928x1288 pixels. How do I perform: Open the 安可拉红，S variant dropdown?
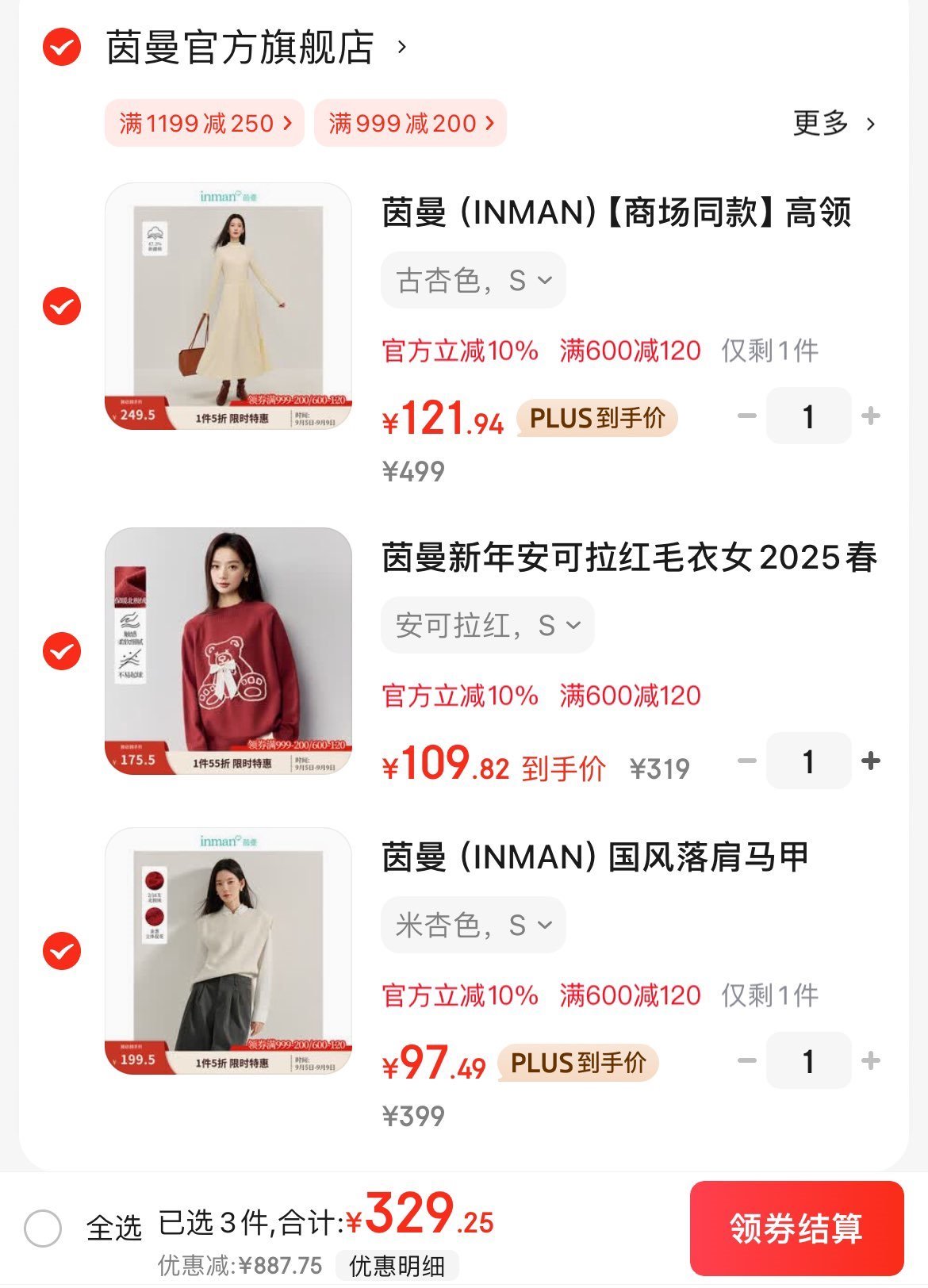click(485, 624)
